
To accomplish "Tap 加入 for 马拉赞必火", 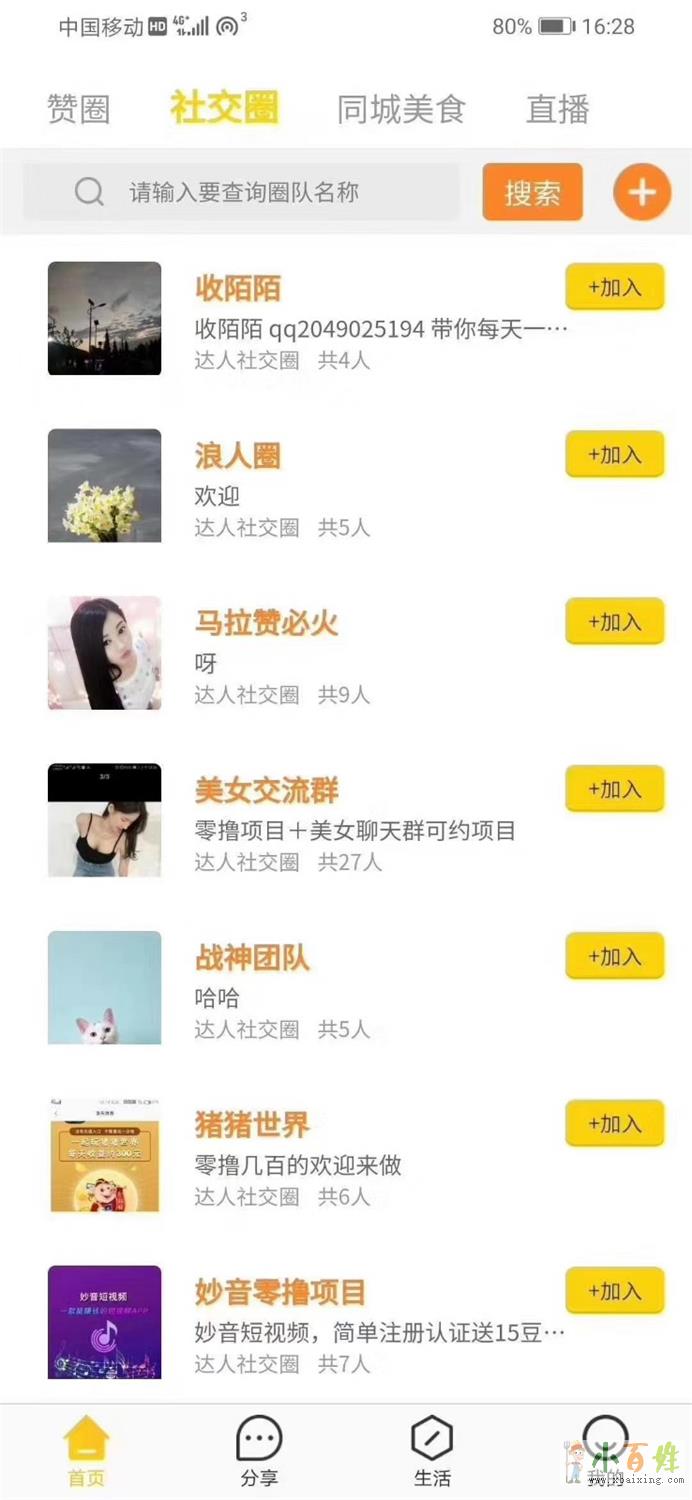I will 614,622.
